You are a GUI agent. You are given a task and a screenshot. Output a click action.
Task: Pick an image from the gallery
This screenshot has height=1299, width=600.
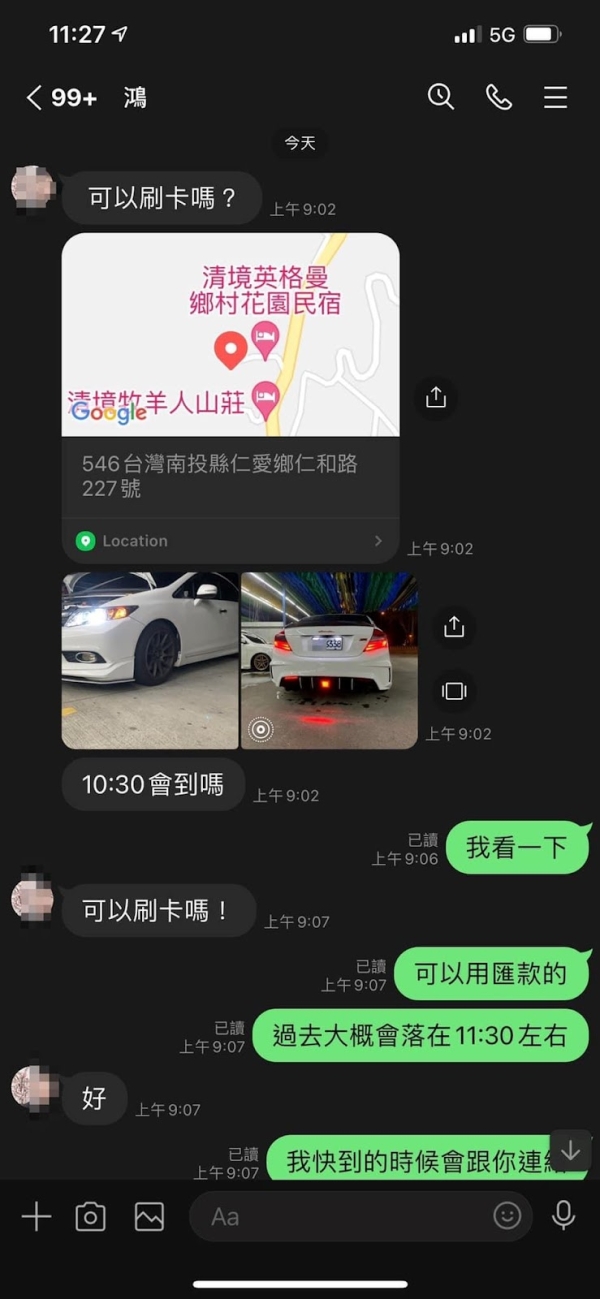(x=149, y=1216)
